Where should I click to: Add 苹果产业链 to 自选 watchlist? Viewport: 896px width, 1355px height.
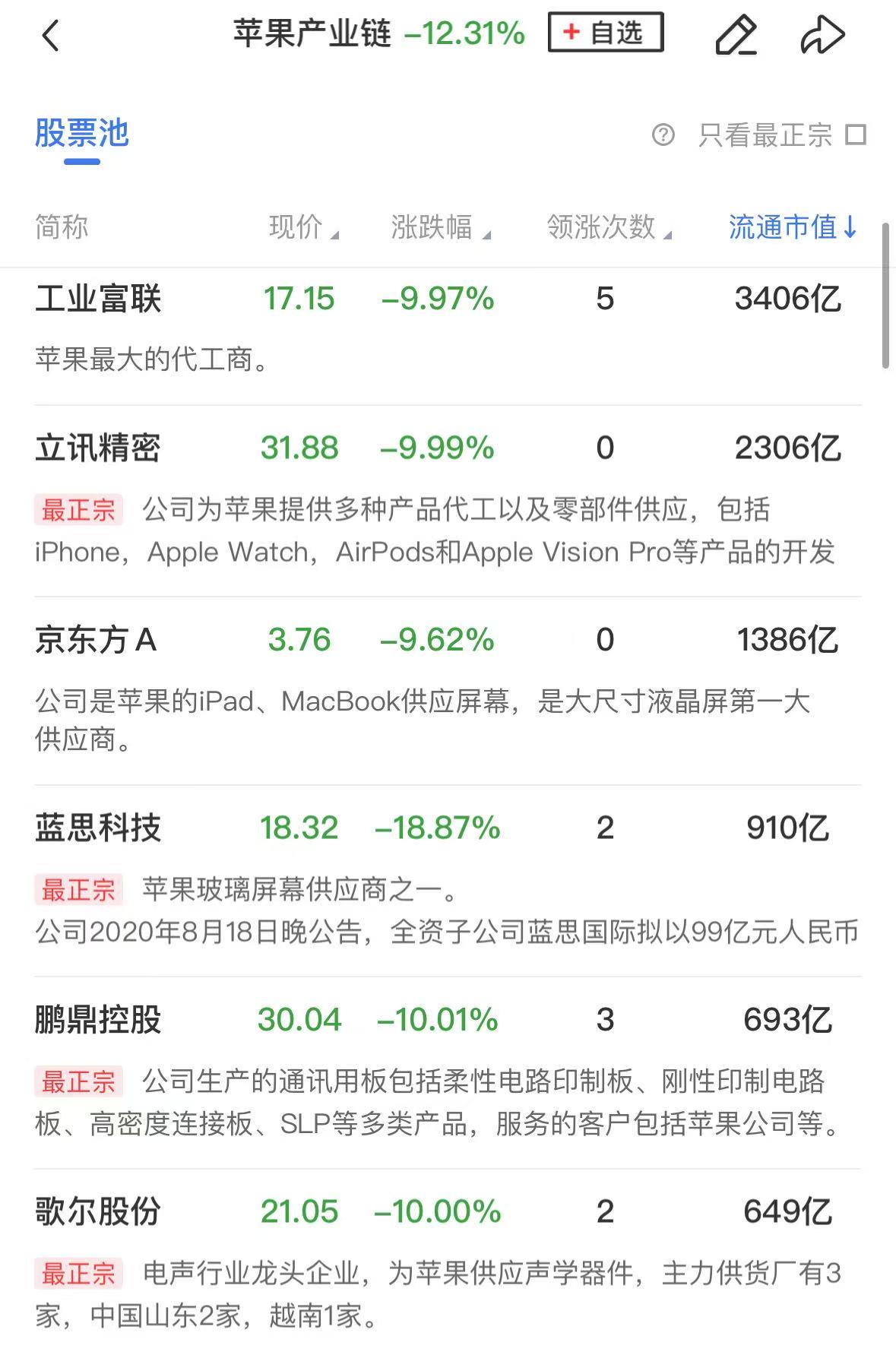[x=605, y=33]
